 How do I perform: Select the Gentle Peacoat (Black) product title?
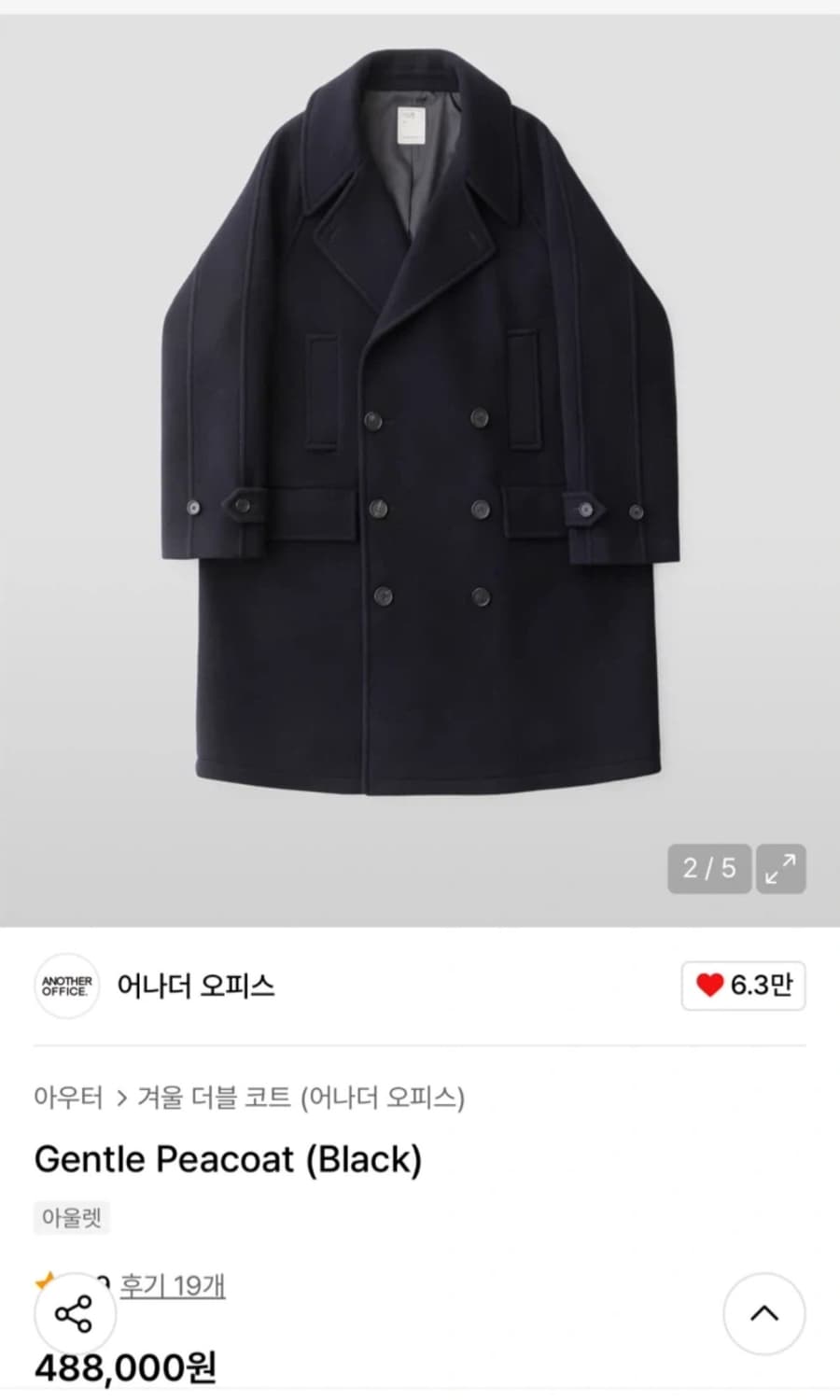228,1159
